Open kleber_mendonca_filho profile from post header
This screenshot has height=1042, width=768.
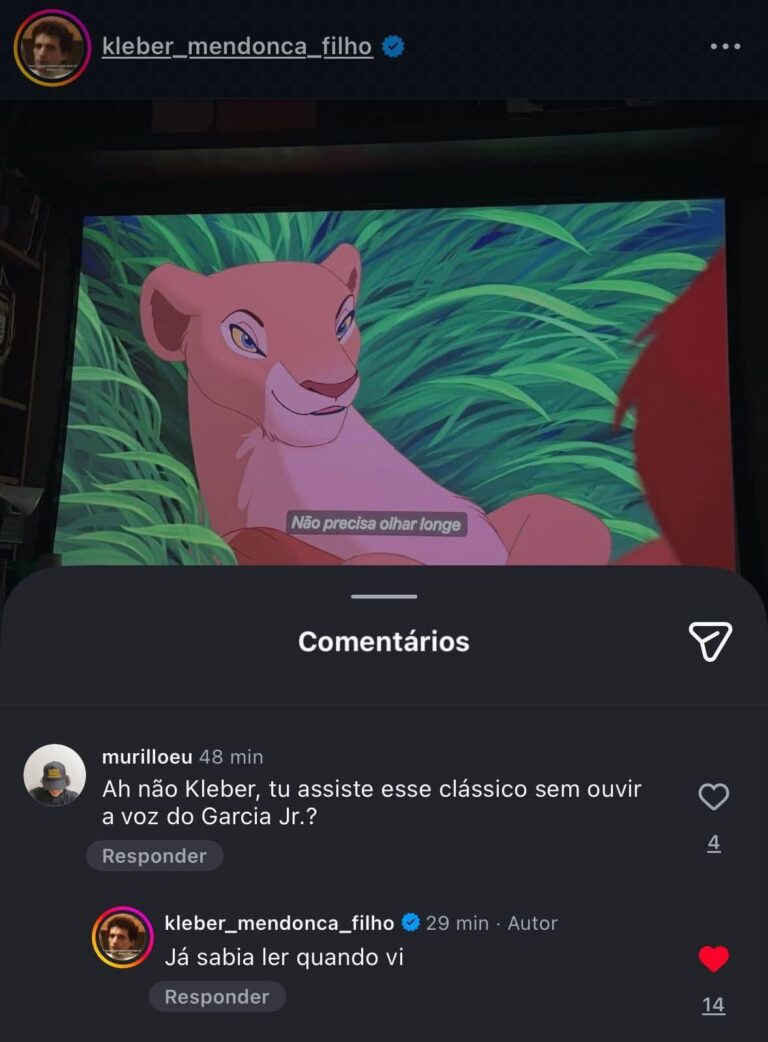[237, 46]
